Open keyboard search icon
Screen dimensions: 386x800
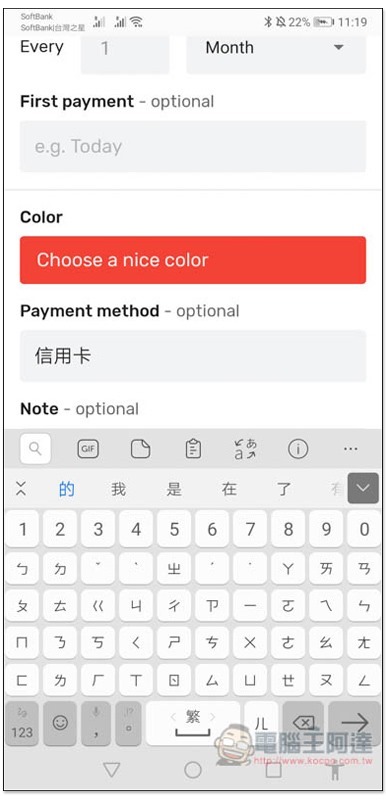pyautogui.click(x=35, y=448)
